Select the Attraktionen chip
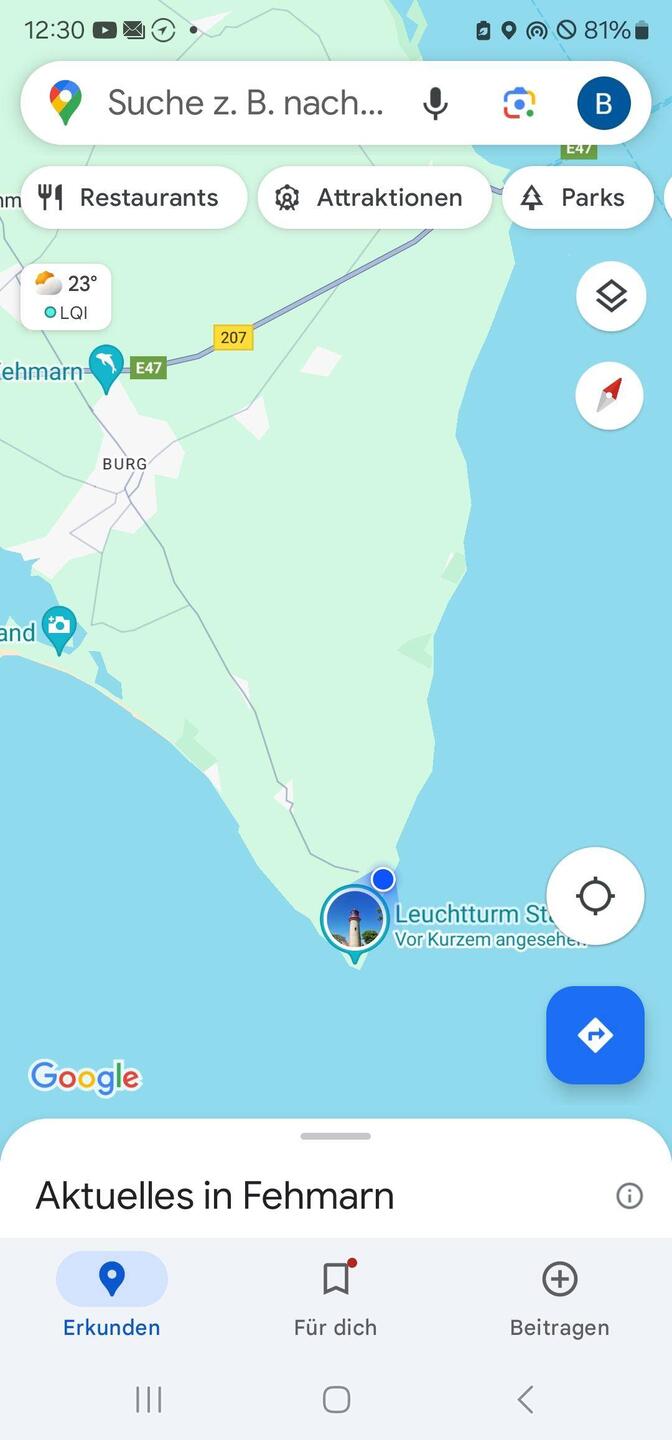The height and width of the screenshot is (1440, 672). coord(373,198)
